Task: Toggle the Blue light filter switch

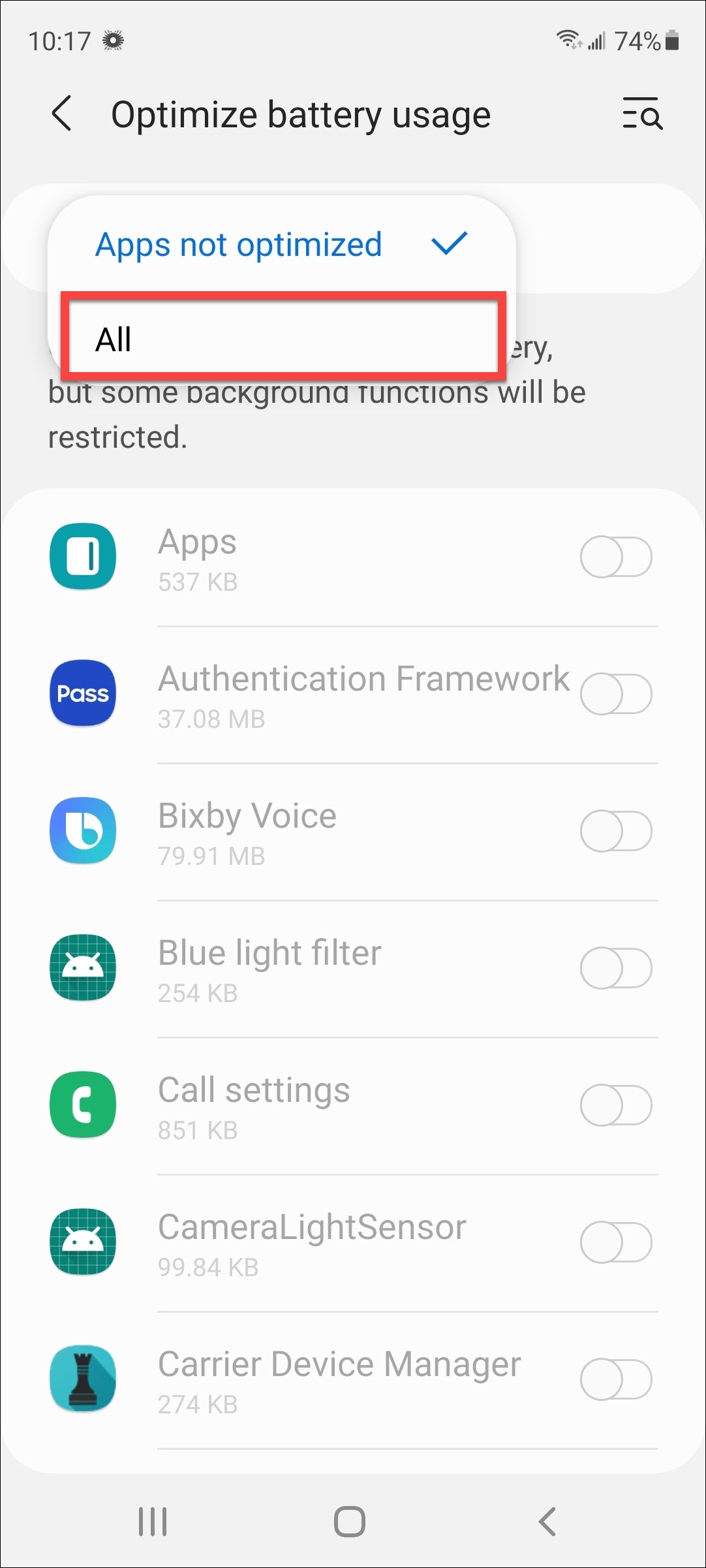Action: (x=615, y=969)
